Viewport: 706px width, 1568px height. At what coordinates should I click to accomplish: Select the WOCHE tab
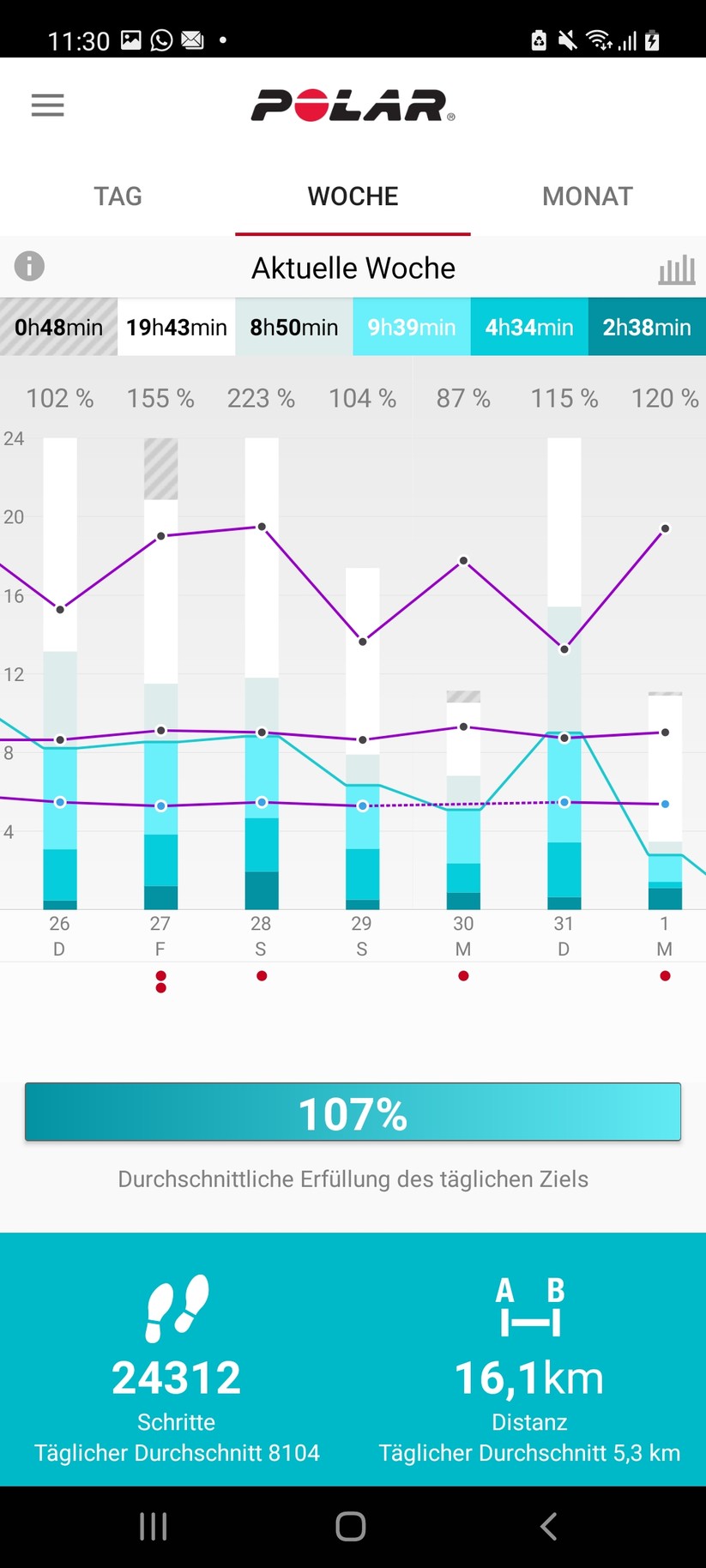click(x=353, y=196)
